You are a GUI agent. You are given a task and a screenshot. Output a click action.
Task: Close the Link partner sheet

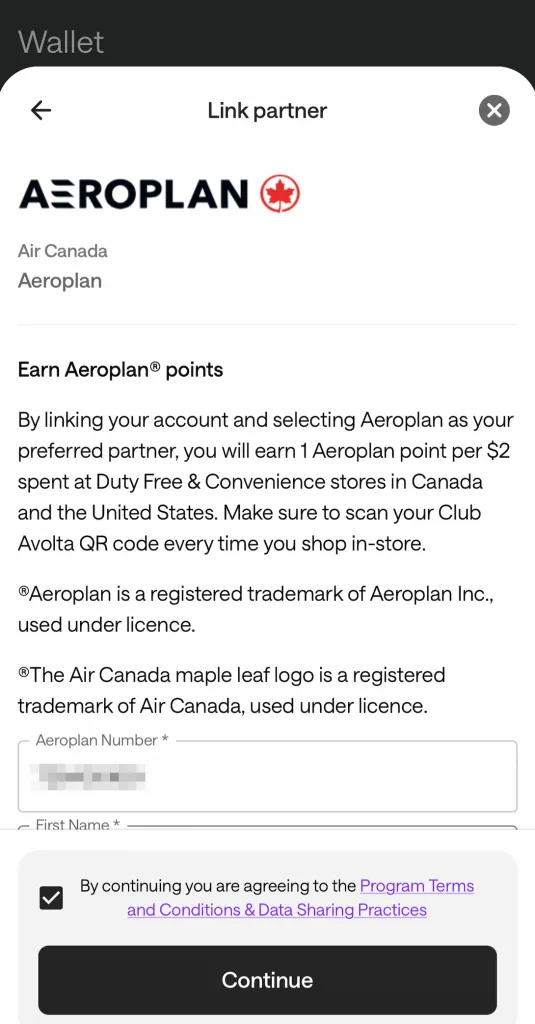pos(494,110)
